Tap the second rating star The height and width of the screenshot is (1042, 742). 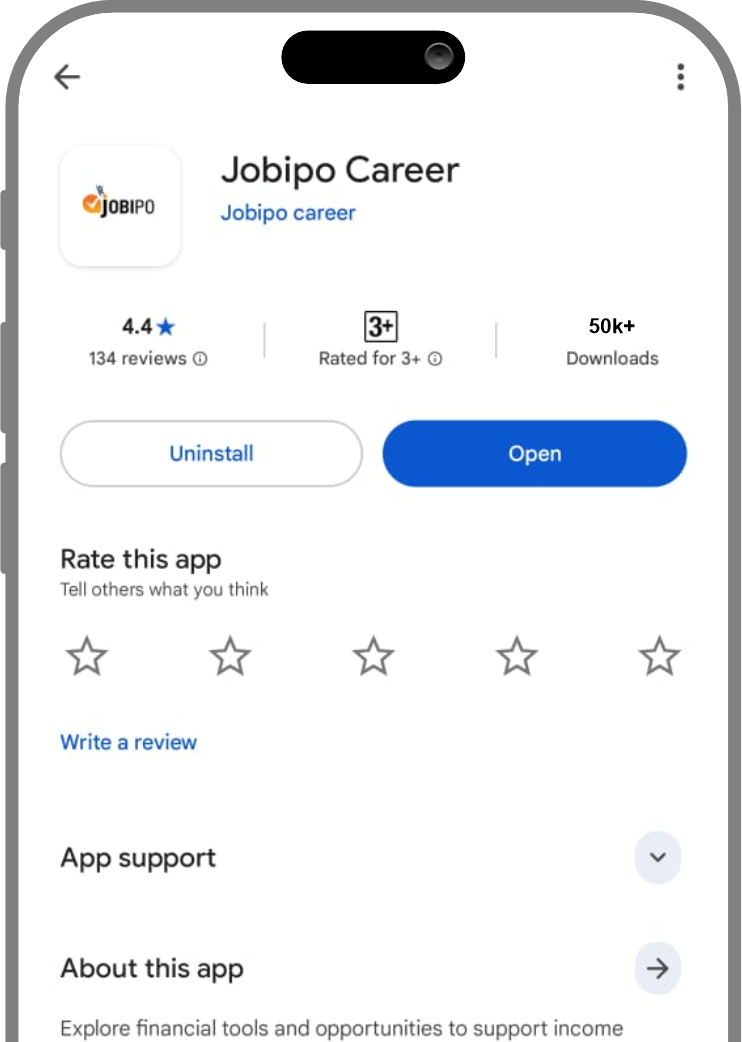click(x=230, y=656)
